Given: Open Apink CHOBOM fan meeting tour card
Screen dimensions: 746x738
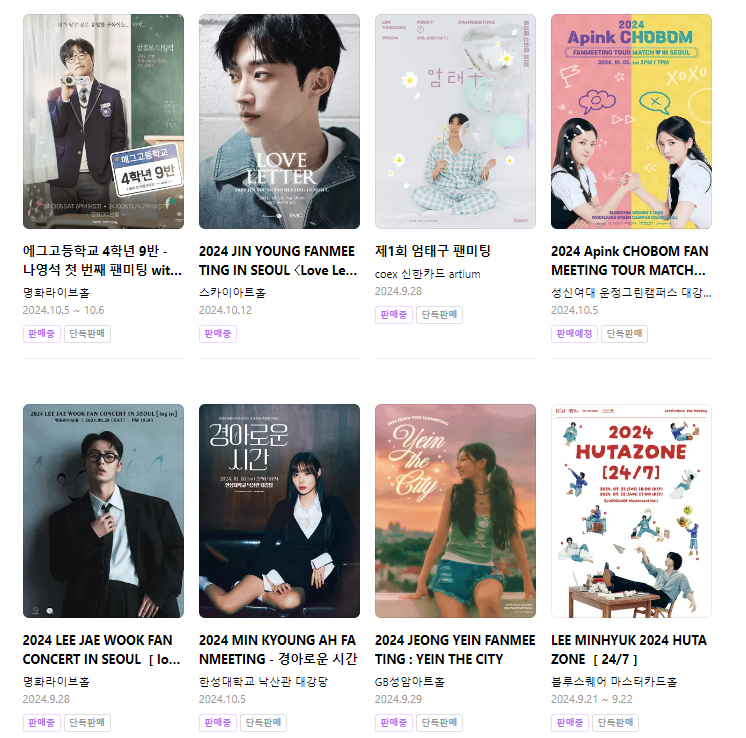Looking at the screenshot, I should tap(631, 121).
